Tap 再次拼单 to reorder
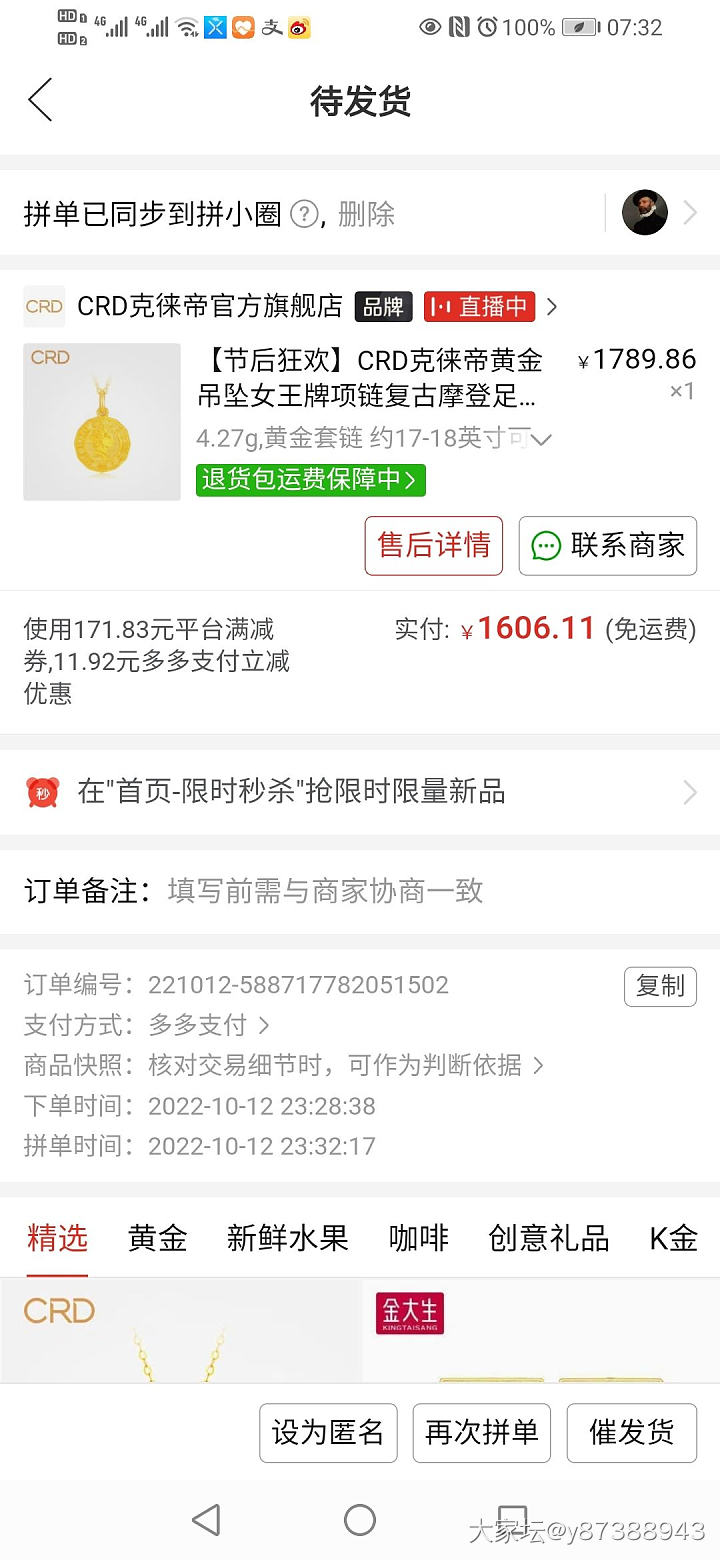This screenshot has width=720, height=1560. coord(481,1432)
